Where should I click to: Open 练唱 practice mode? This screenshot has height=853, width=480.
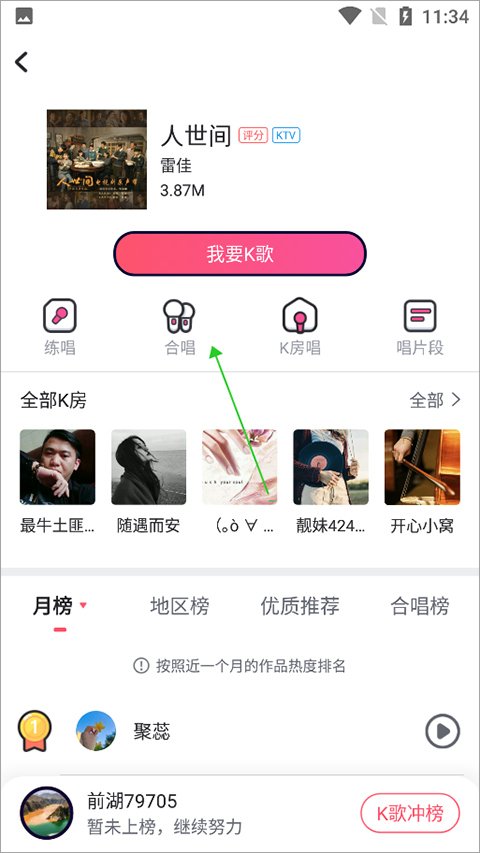pos(60,327)
